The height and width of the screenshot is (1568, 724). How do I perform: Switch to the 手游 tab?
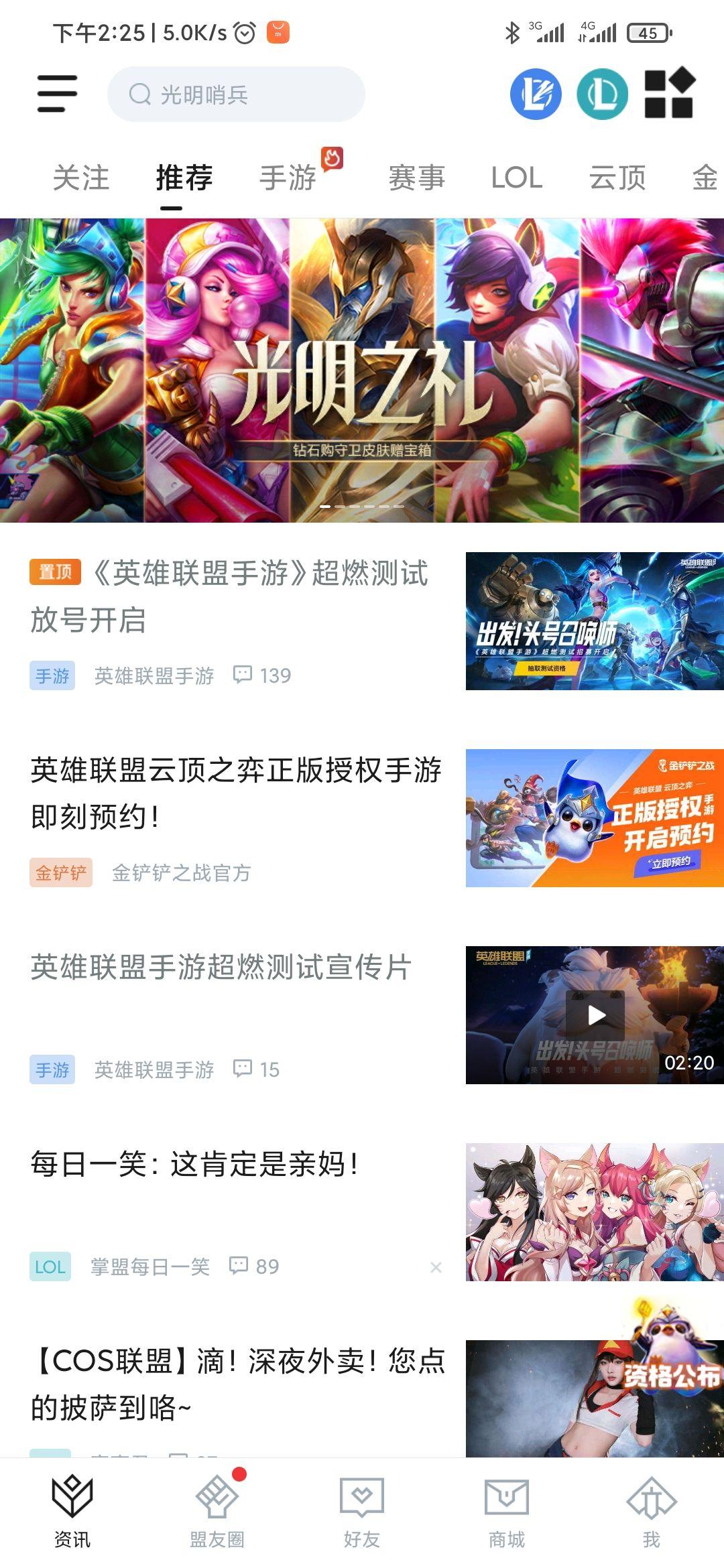coord(288,178)
